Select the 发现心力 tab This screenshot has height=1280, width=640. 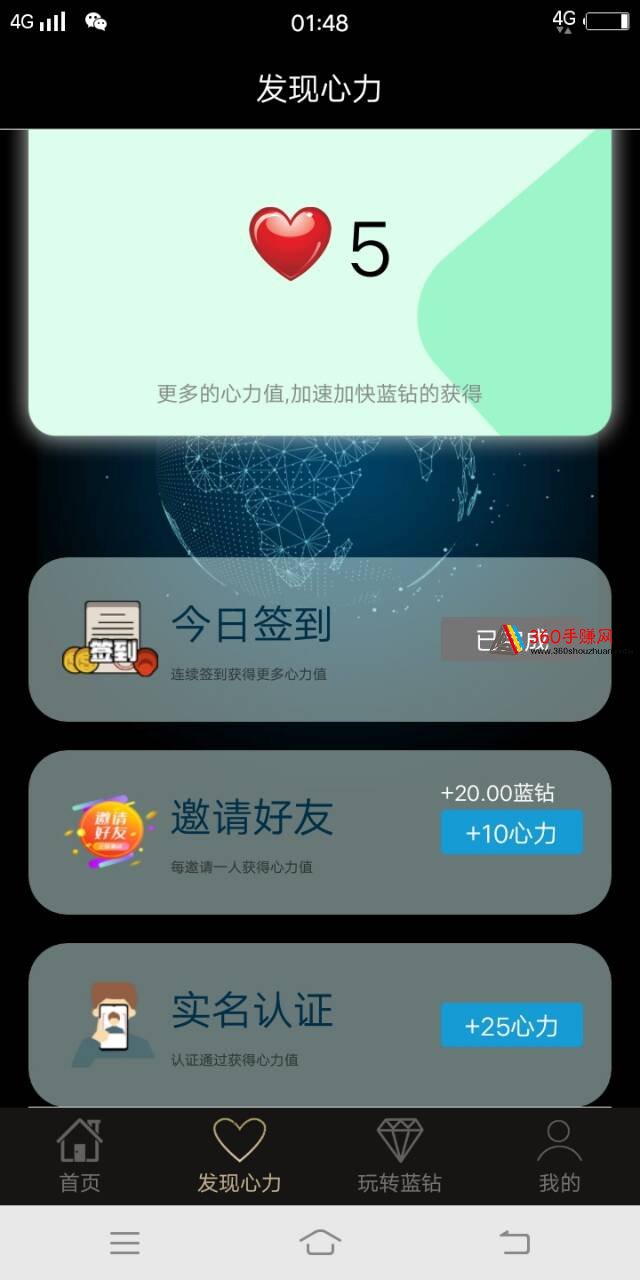tap(240, 1156)
